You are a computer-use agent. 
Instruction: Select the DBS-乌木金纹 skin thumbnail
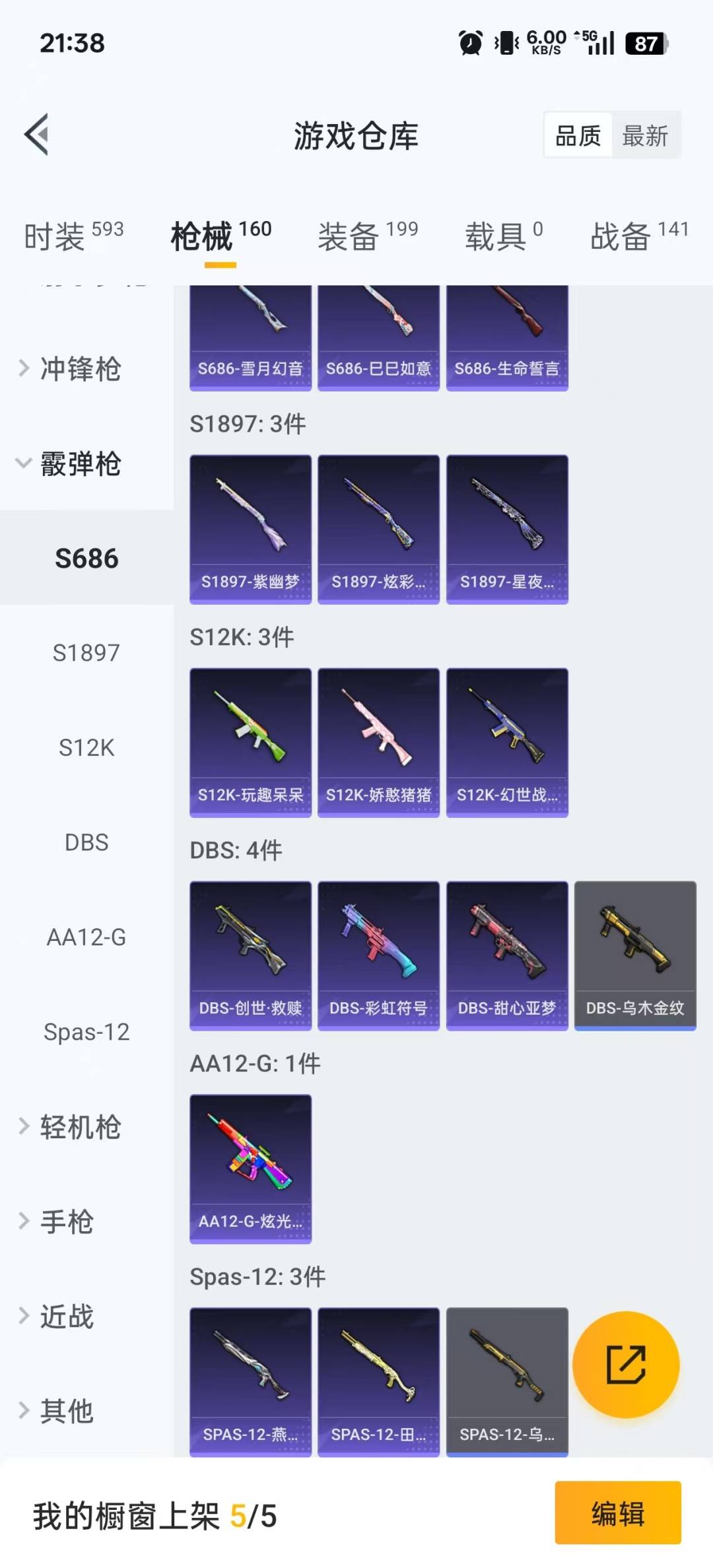click(x=635, y=954)
